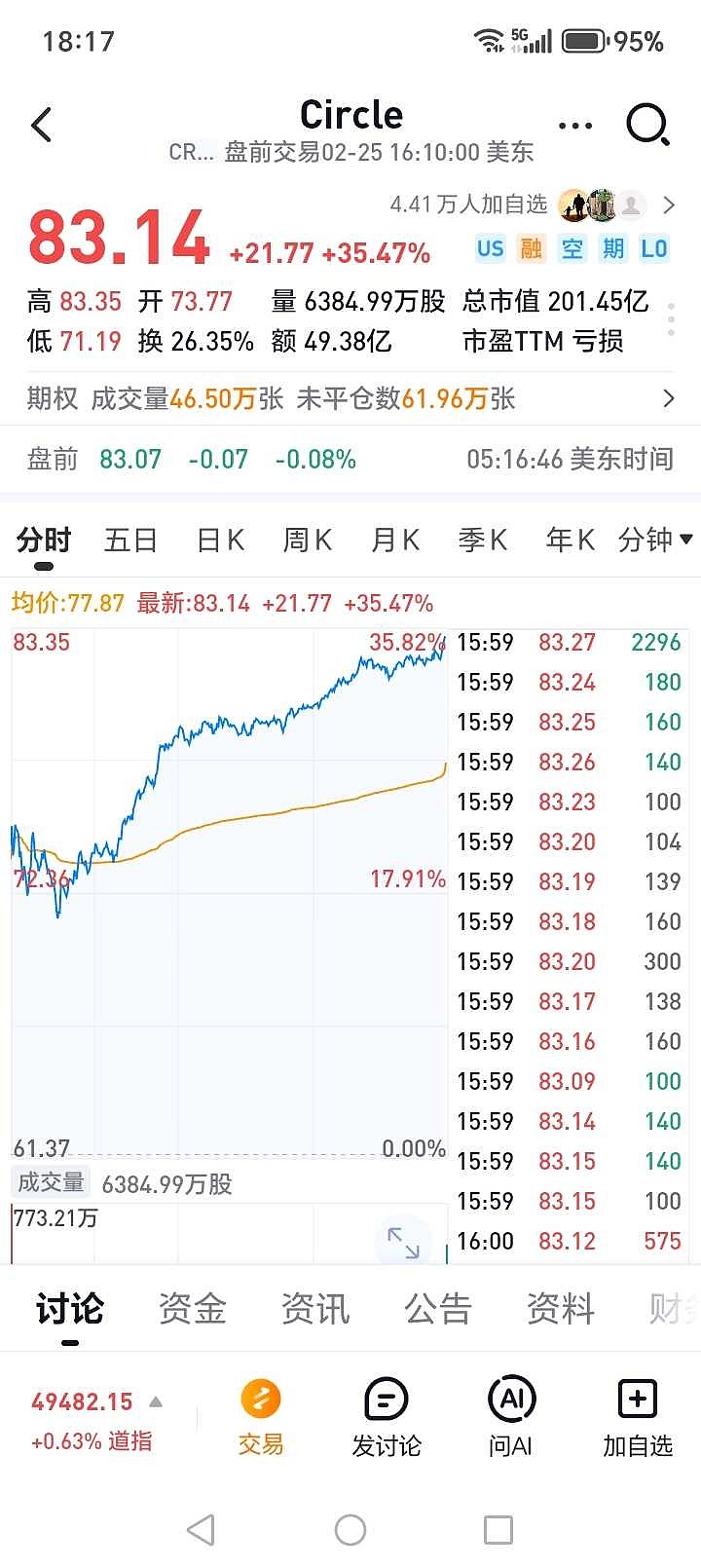
Task: Ask the AI with 问AI
Action: pos(511,1417)
